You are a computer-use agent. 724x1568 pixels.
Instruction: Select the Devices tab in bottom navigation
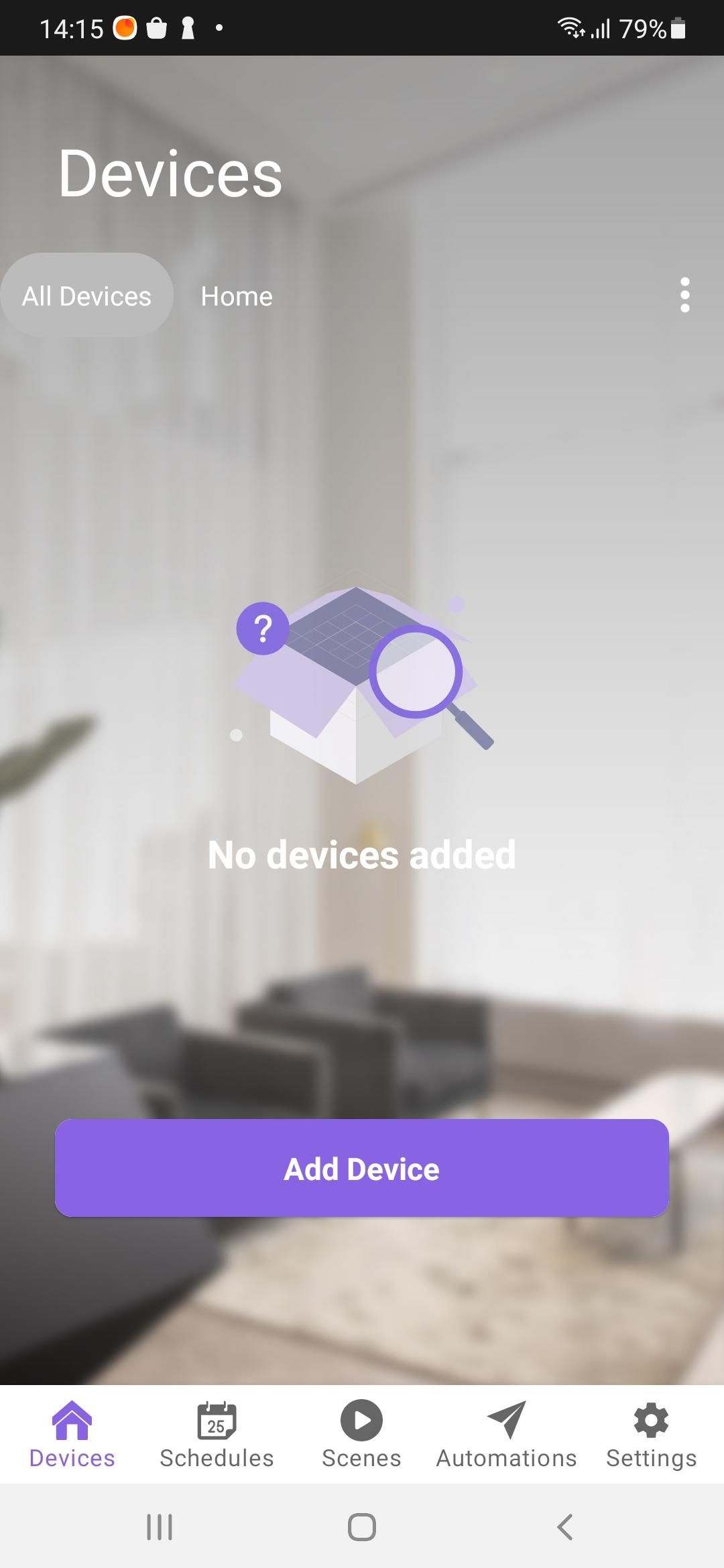(72, 1435)
